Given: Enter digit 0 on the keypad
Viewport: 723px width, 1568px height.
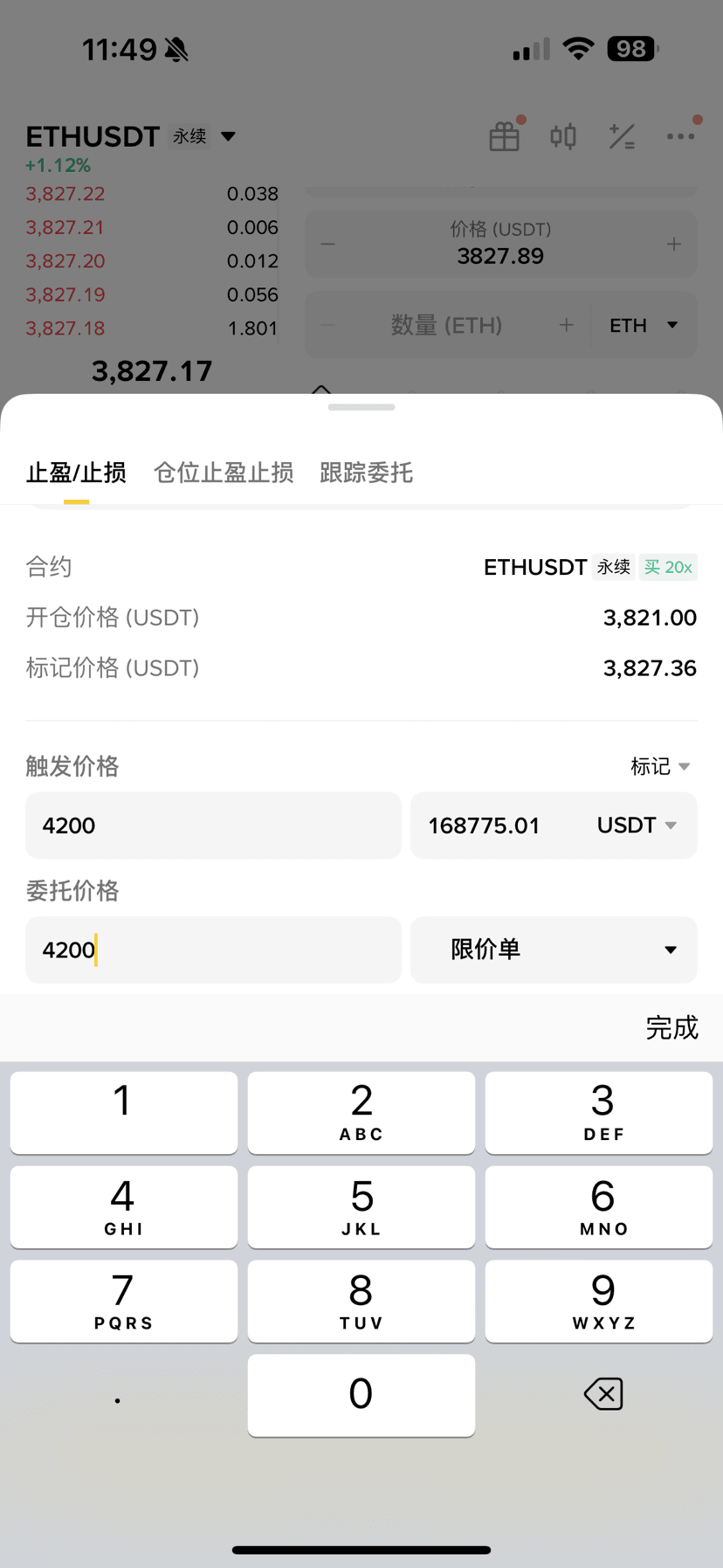Looking at the screenshot, I should click(361, 1394).
